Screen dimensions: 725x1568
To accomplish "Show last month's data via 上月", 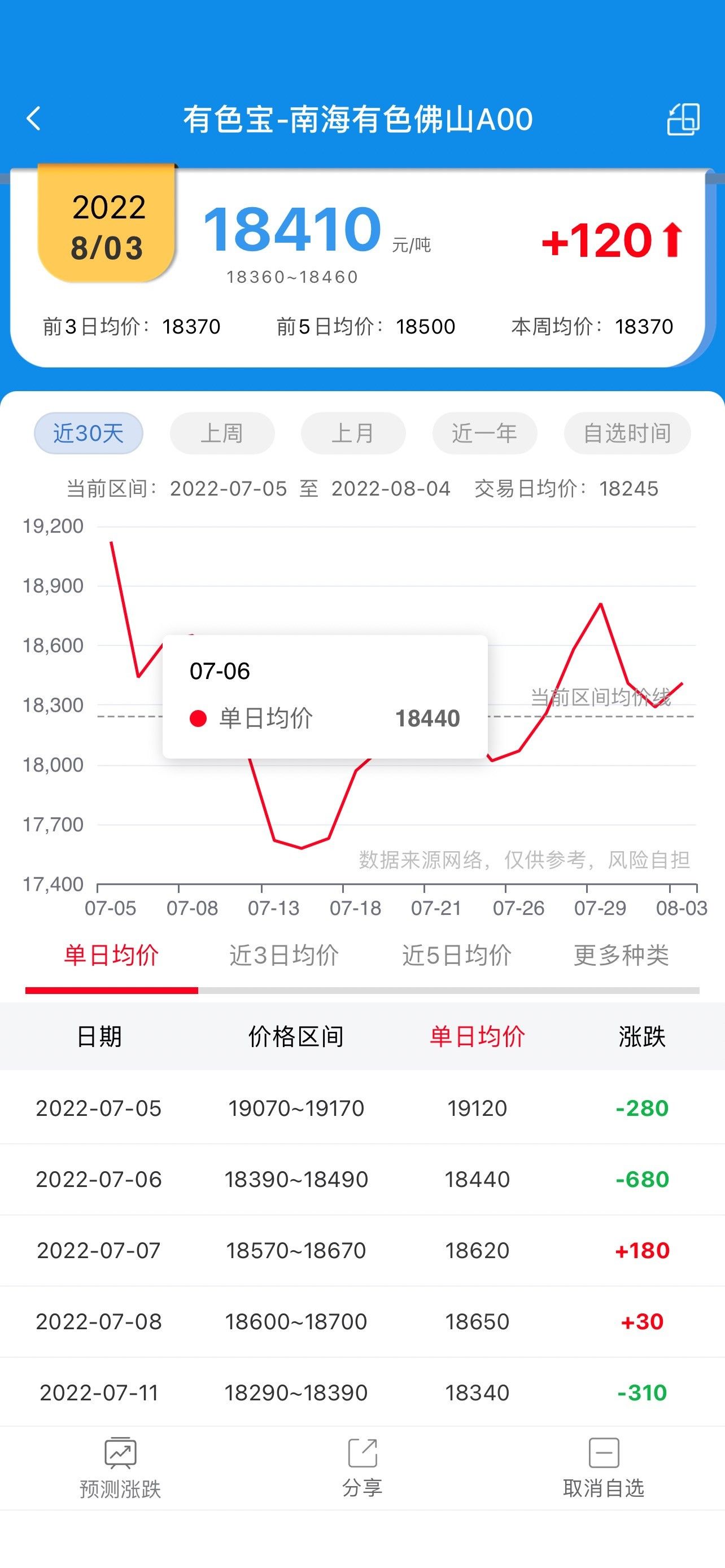I will pyautogui.click(x=353, y=433).
